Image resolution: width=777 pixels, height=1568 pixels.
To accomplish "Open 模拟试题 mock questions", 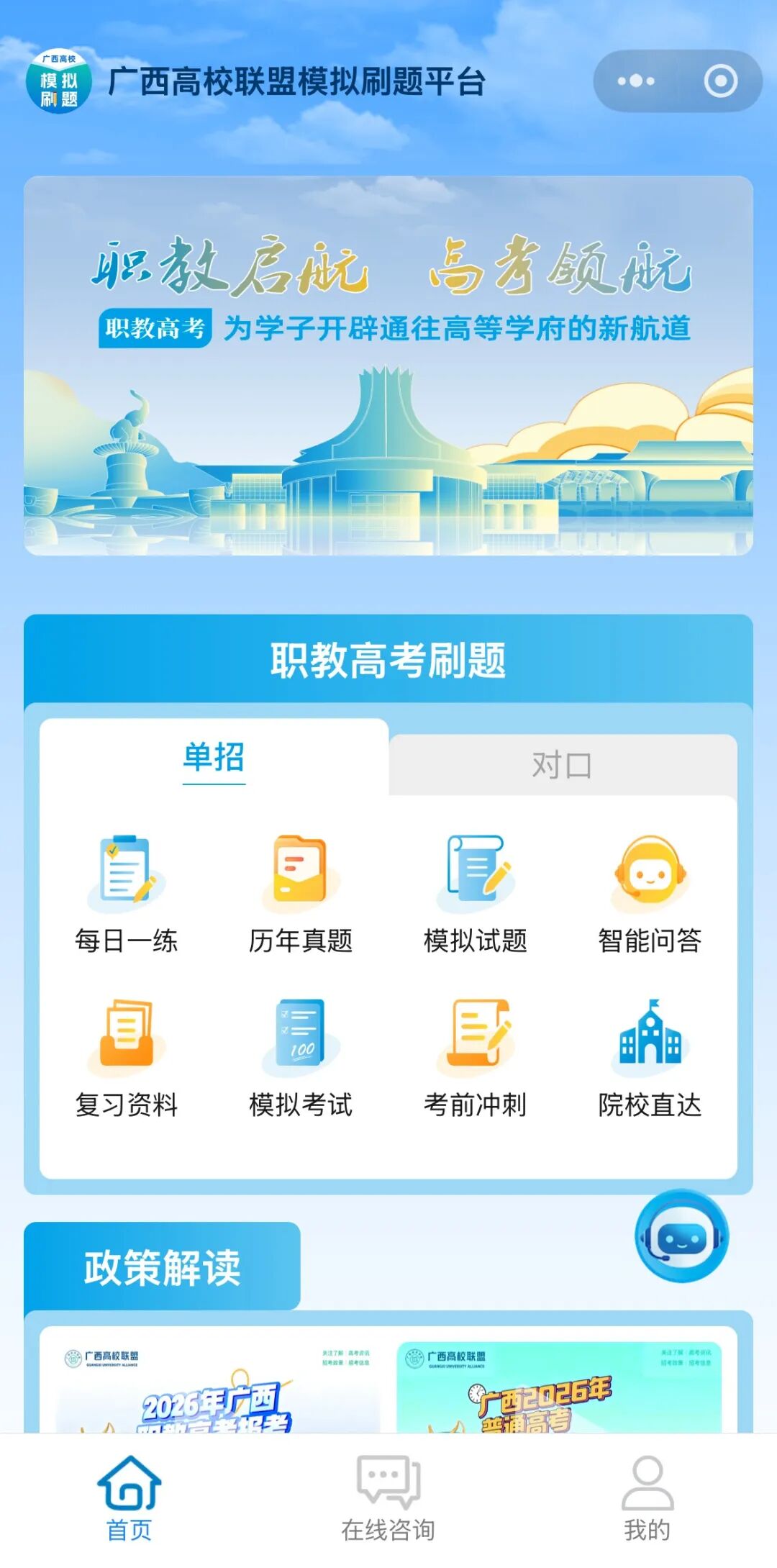I will point(476,893).
